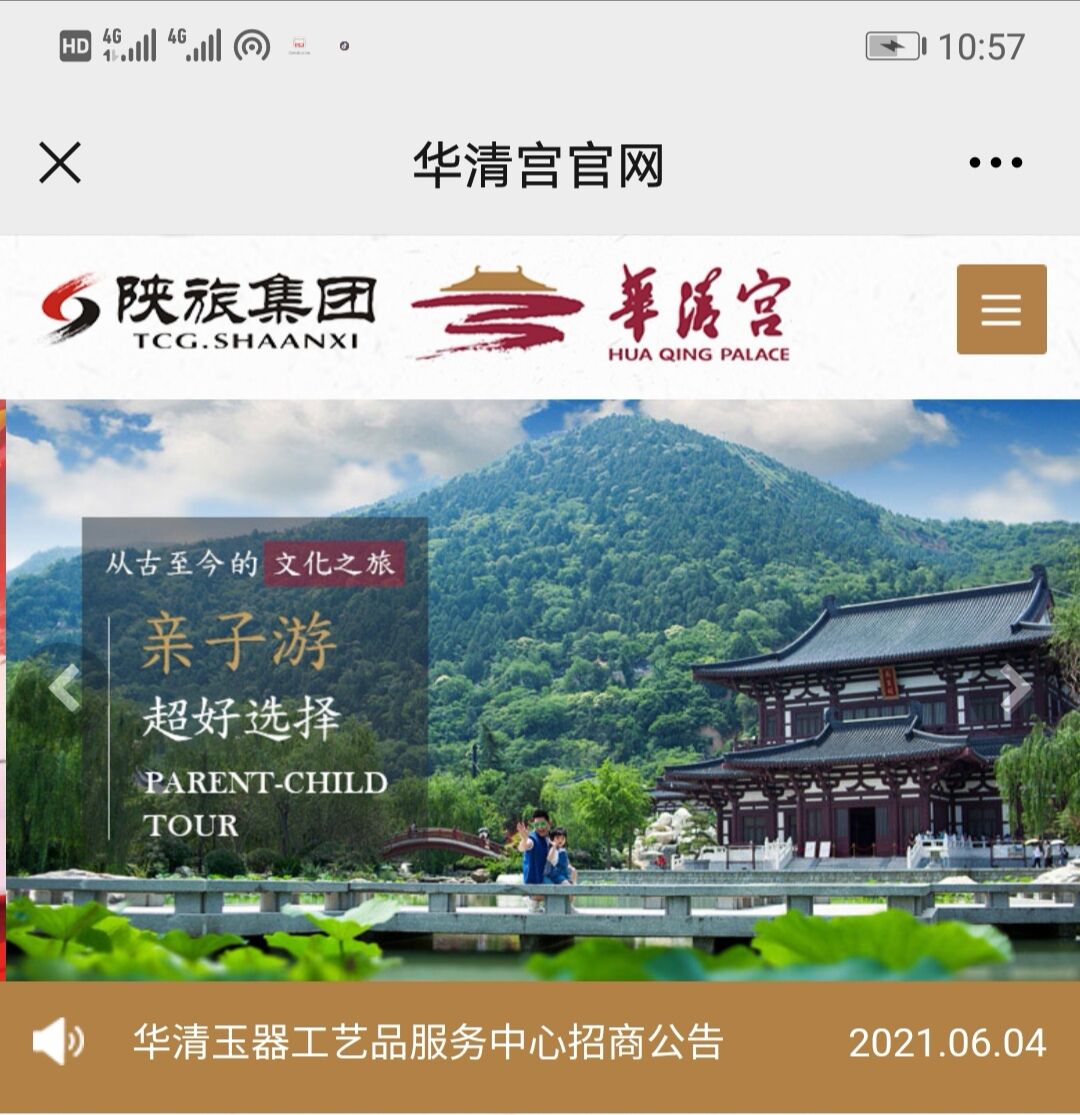
Task: Open the 华清玉器工艺品服务中心招商公告 announcement
Action: tap(428, 1043)
